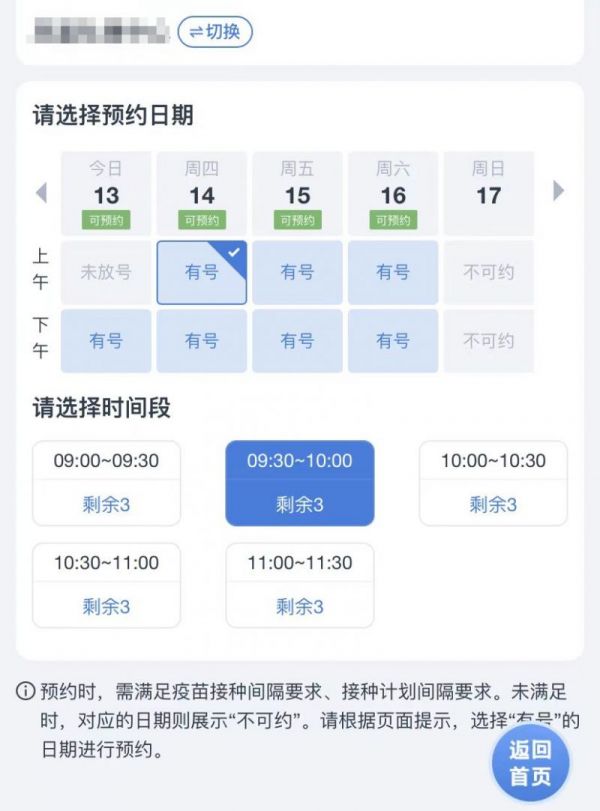Pick the 10:30~11:00 time slot
This screenshot has width=600, height=811.
pos(106,585)
